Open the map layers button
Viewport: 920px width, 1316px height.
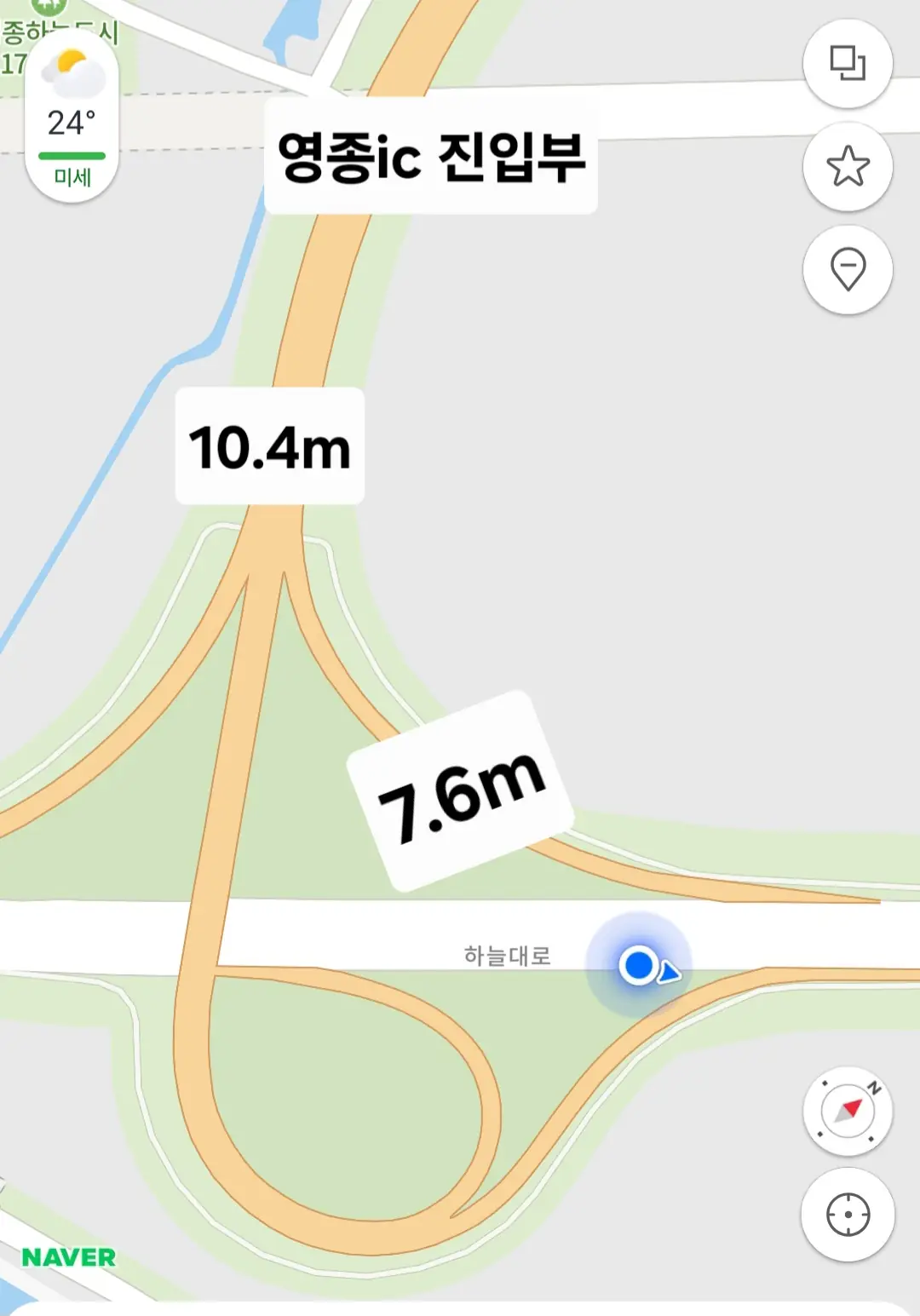(x=848, y=64)
